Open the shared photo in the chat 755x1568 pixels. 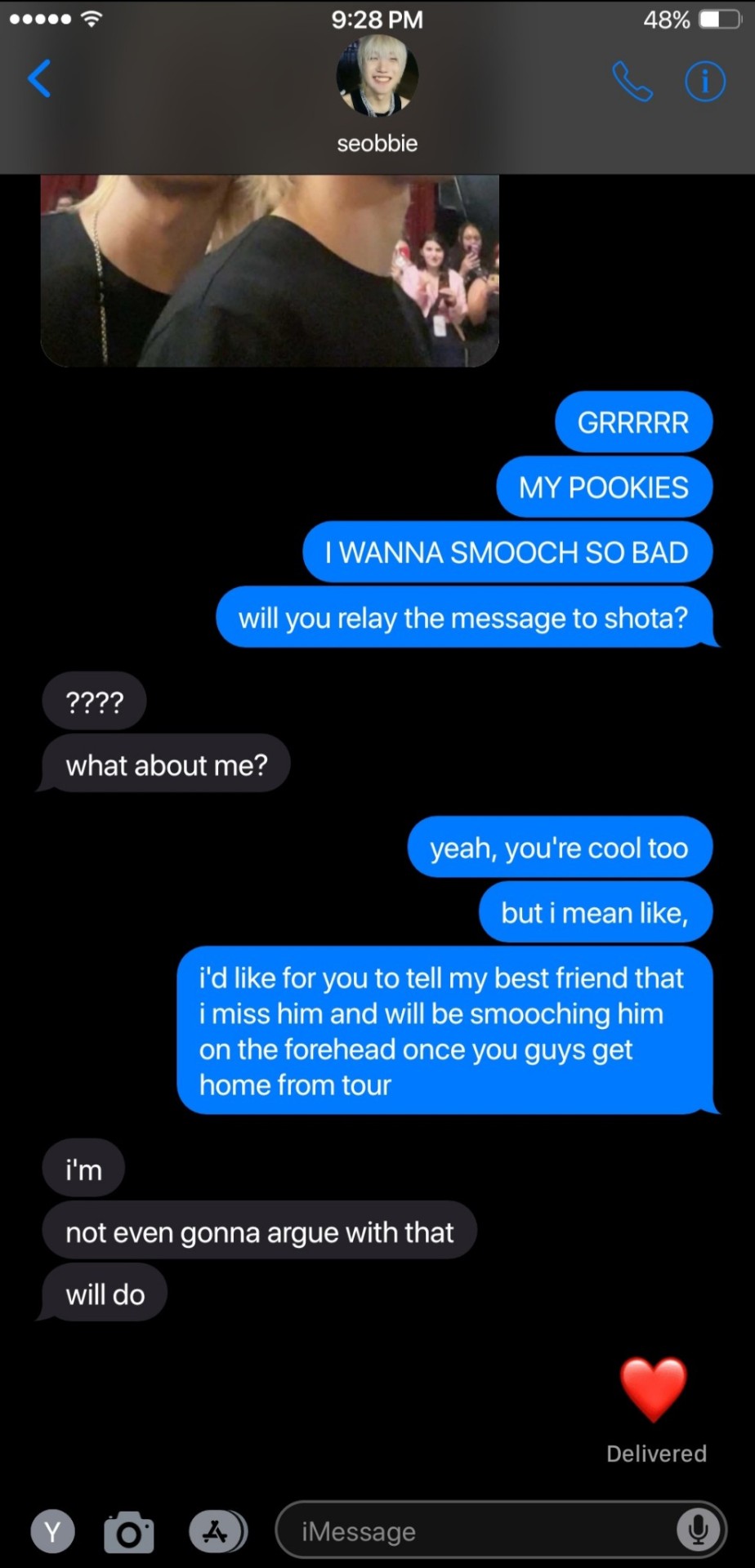coord(270,269)
